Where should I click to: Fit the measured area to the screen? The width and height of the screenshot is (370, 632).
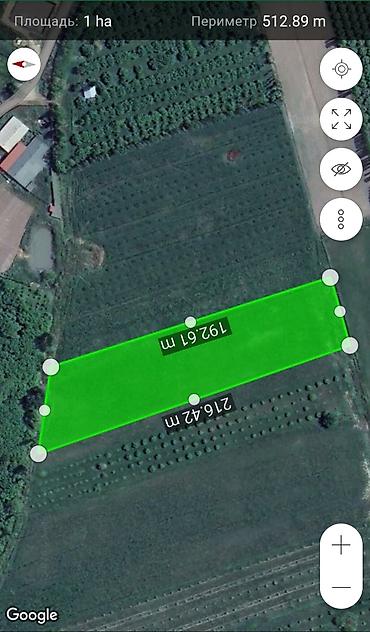341,119
